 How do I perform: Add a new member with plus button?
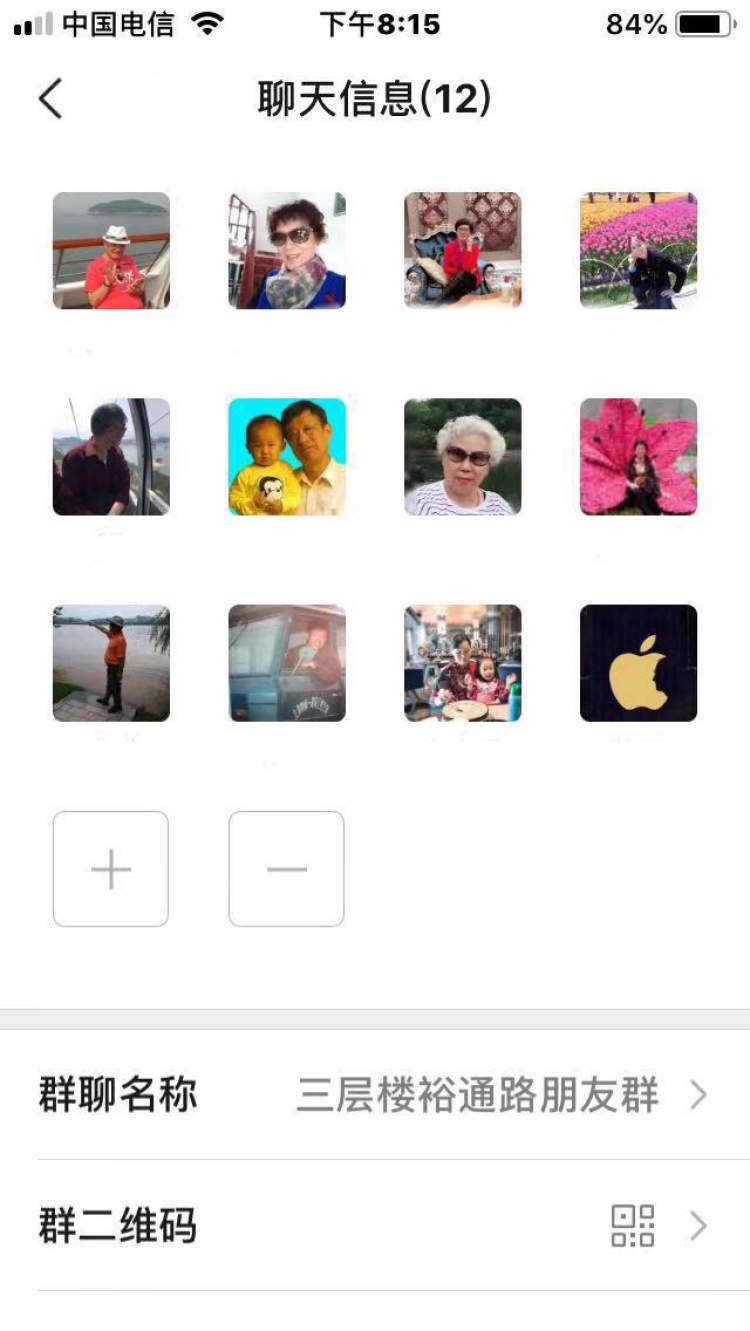(x=111, y=869)
